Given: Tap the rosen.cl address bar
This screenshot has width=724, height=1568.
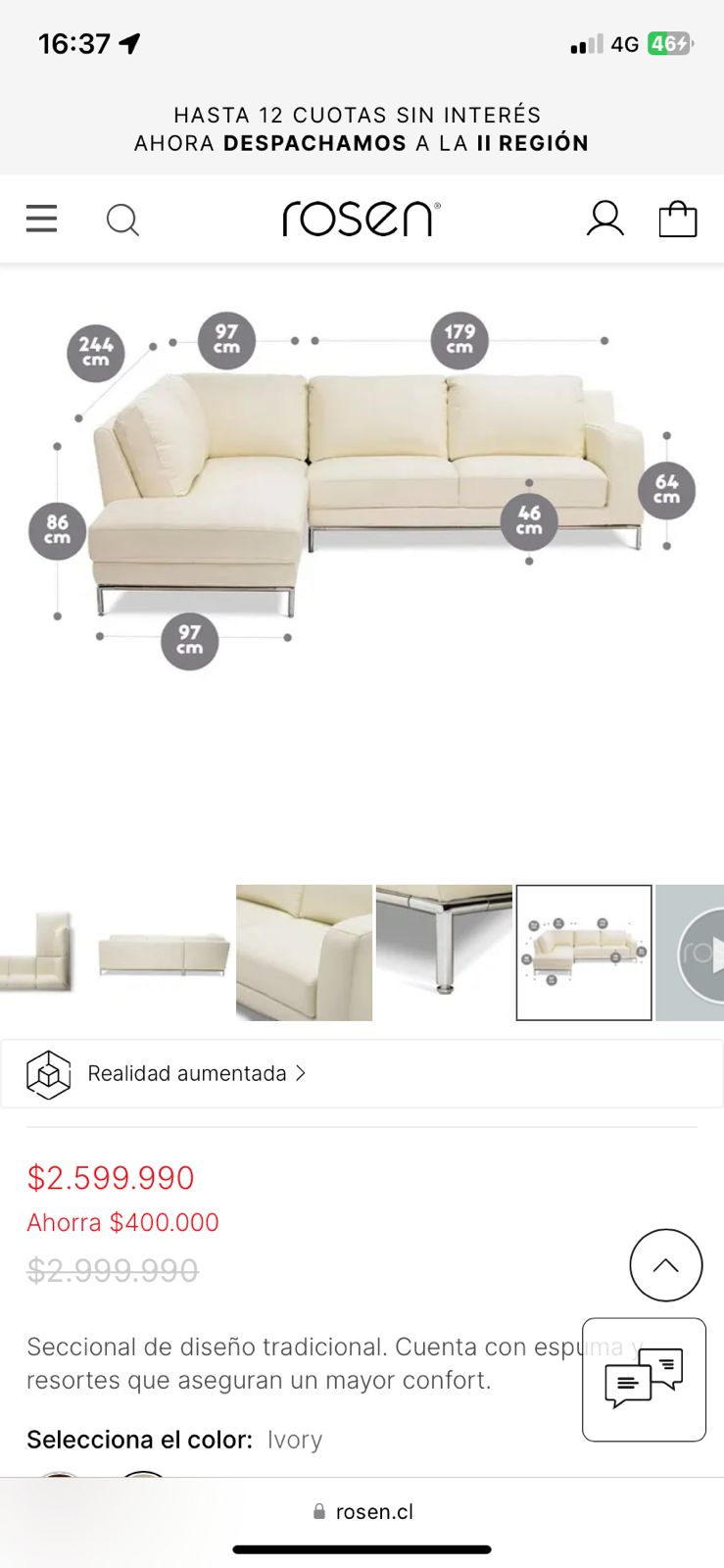Looking at the screenshot, I should (x=362, y=1511).
